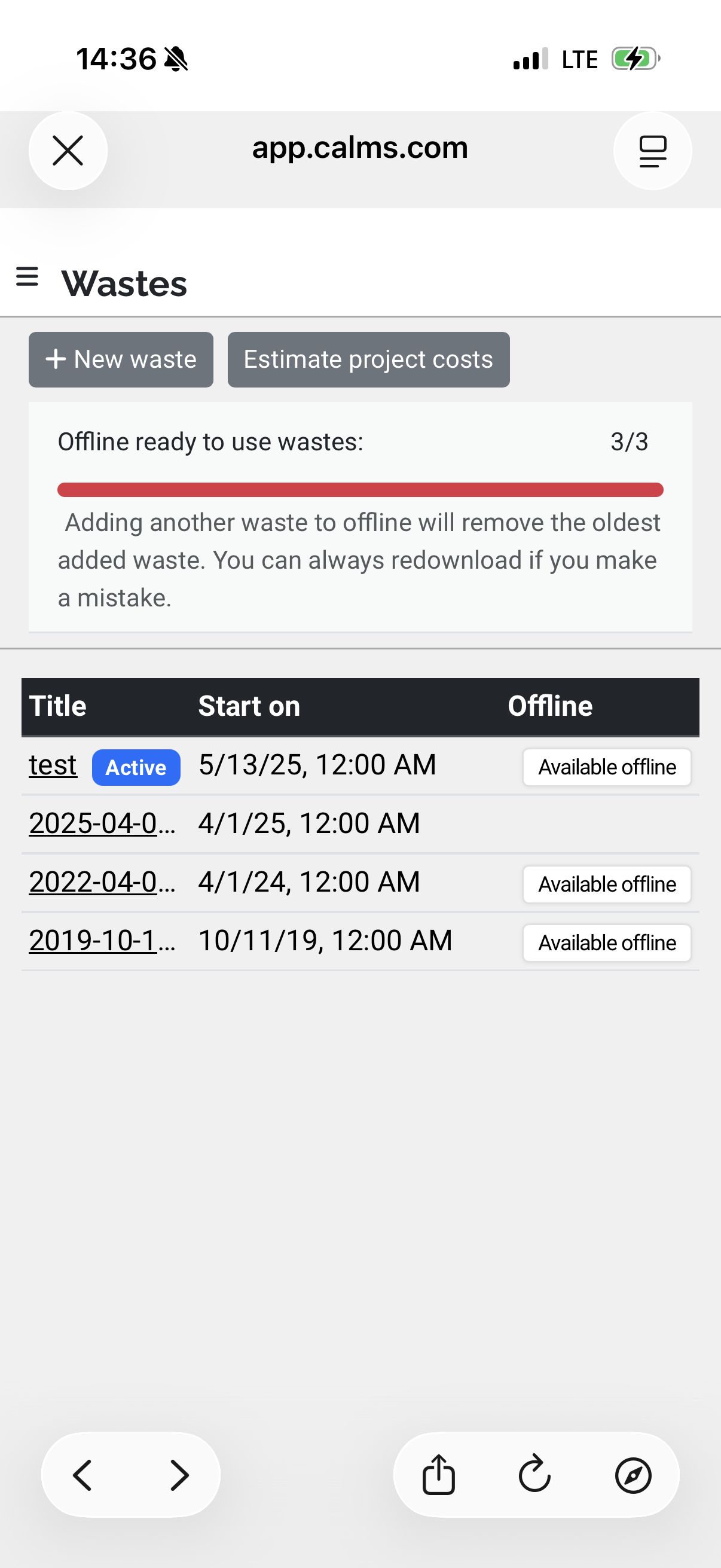
Task: Open the waste starting 2019-10-1
Action: (x=102, y=941)
